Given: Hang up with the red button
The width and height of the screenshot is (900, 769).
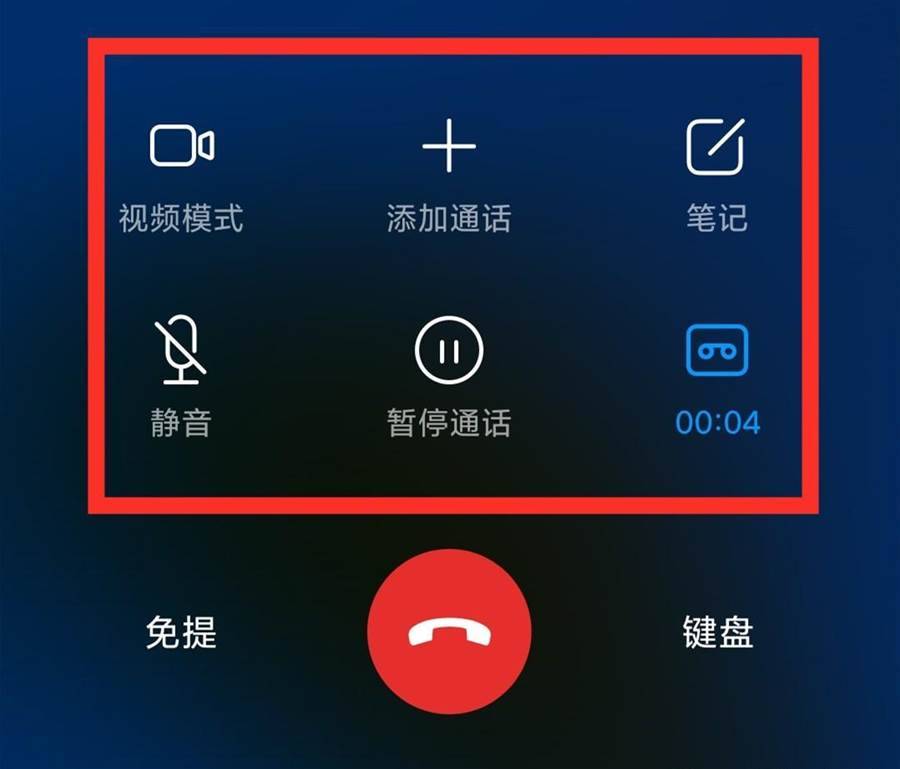Looking at the screenshot, I should pyautogui.click(x=449, y=632).
